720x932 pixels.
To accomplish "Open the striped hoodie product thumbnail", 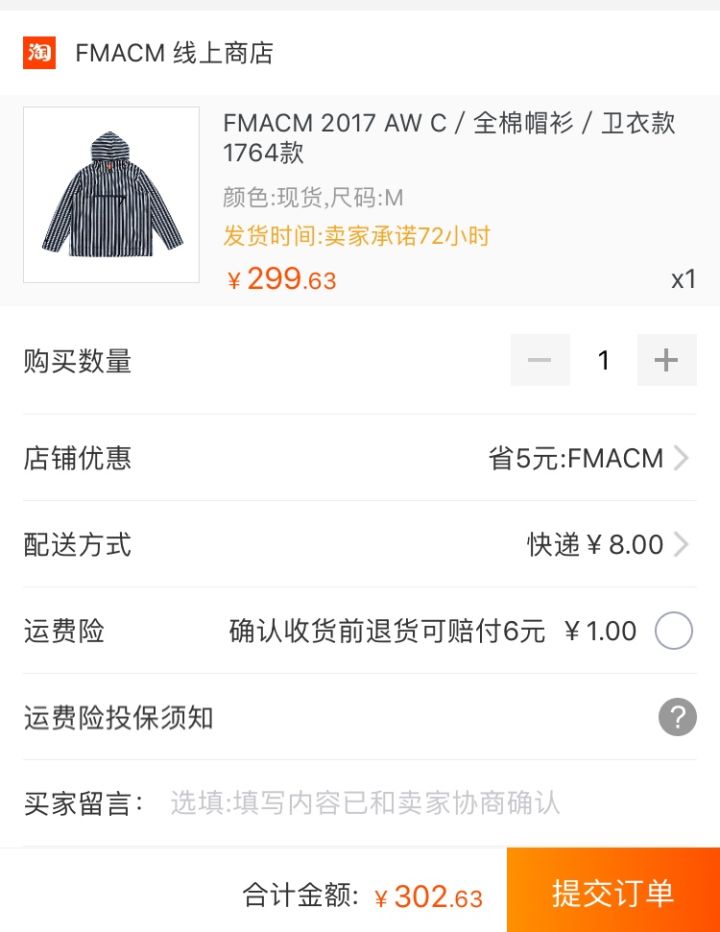I will [111, 195].
